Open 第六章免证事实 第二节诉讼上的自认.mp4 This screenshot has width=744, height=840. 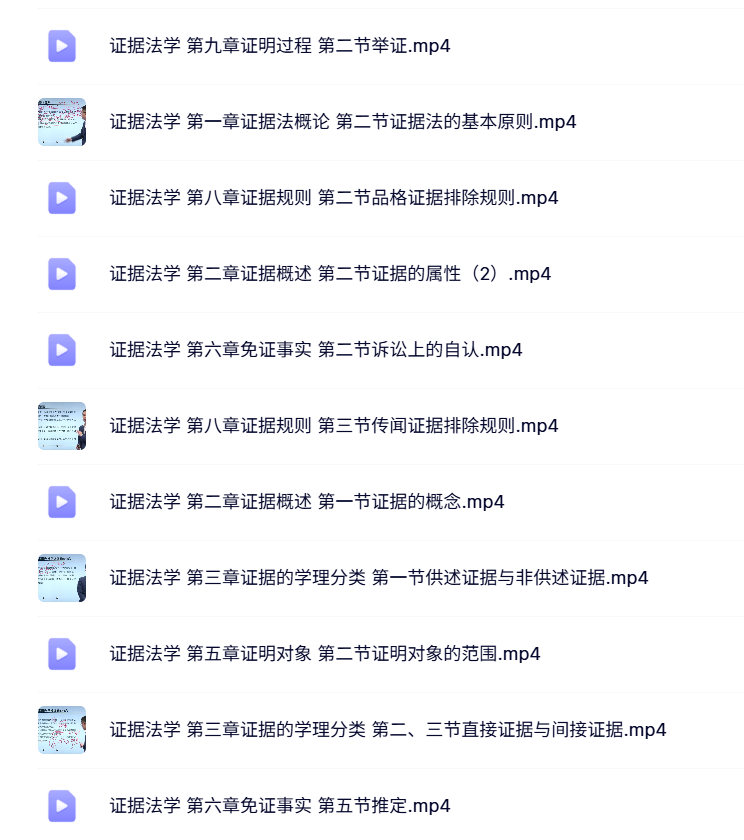pyautogui.click(x=315, y=350)
